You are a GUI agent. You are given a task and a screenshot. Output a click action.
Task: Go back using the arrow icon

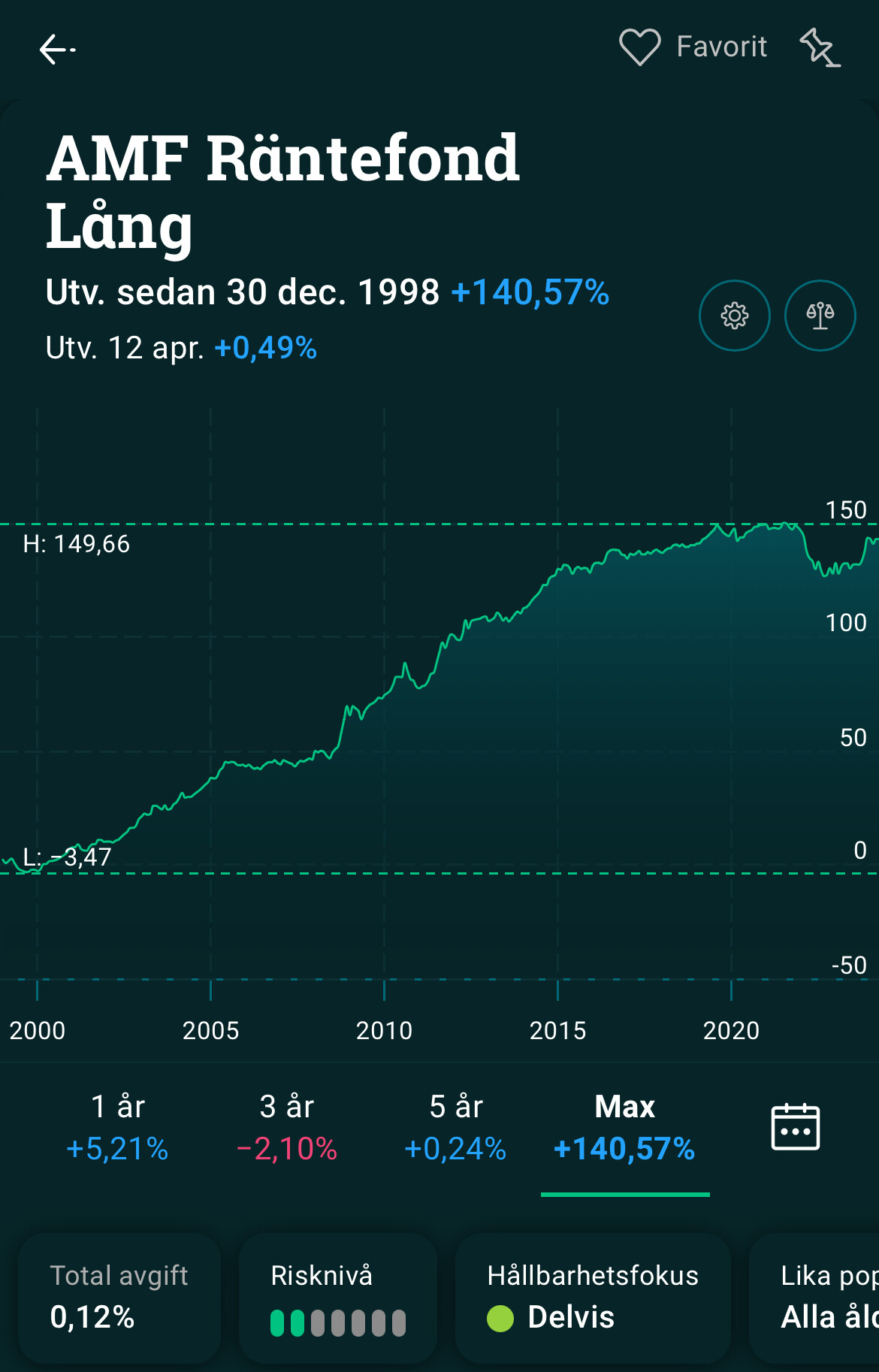(57, 50)
